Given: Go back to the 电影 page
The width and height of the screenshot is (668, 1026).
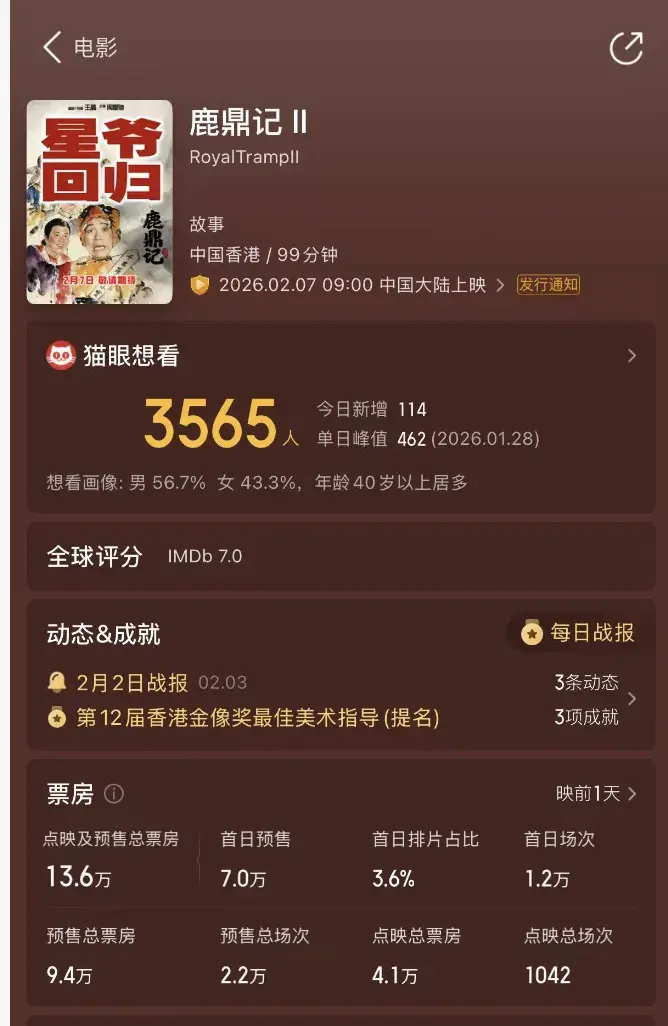Looking at the screenshot, I should [53, 47].
